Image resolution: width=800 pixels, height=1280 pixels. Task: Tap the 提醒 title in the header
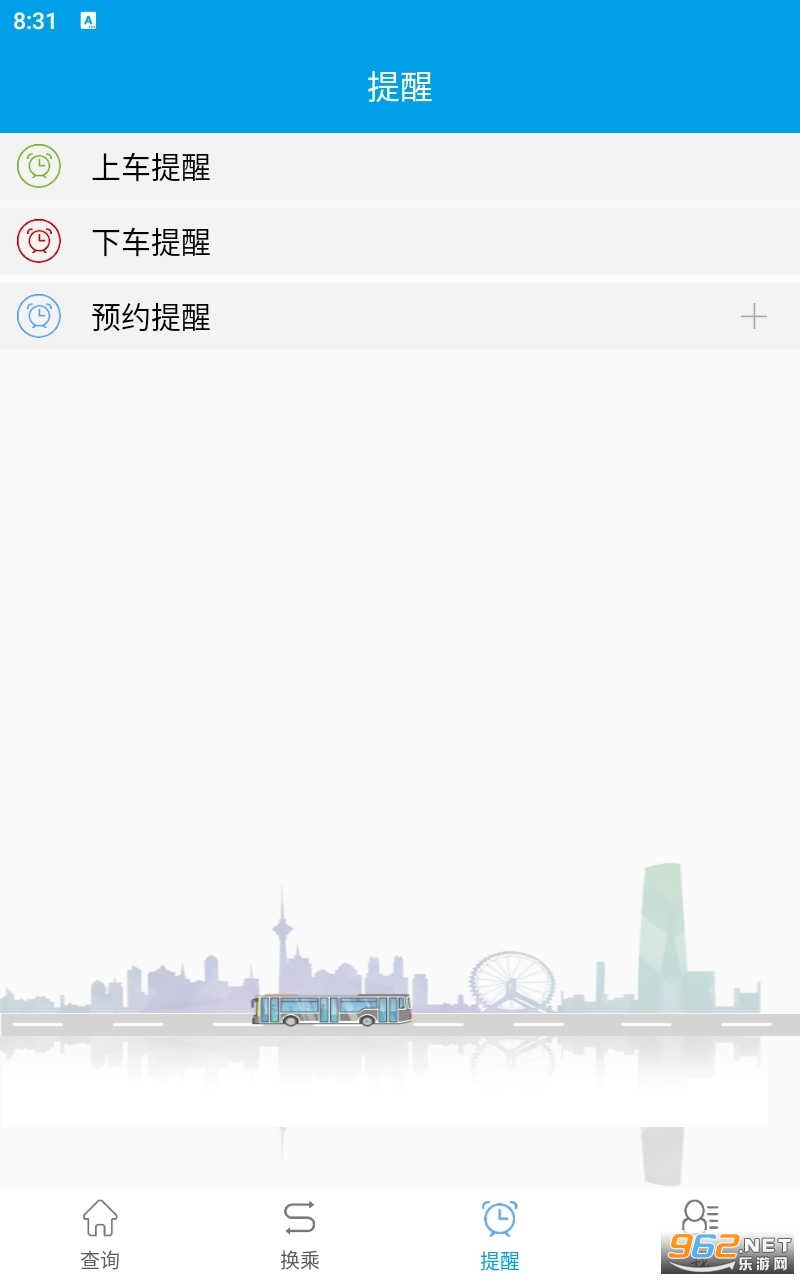click(x=400, y=88)
